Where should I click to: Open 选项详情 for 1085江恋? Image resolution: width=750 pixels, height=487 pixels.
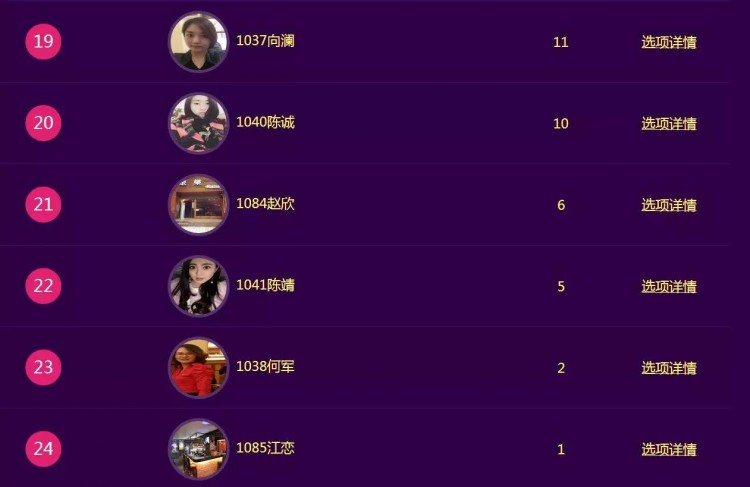coord(669,450)
